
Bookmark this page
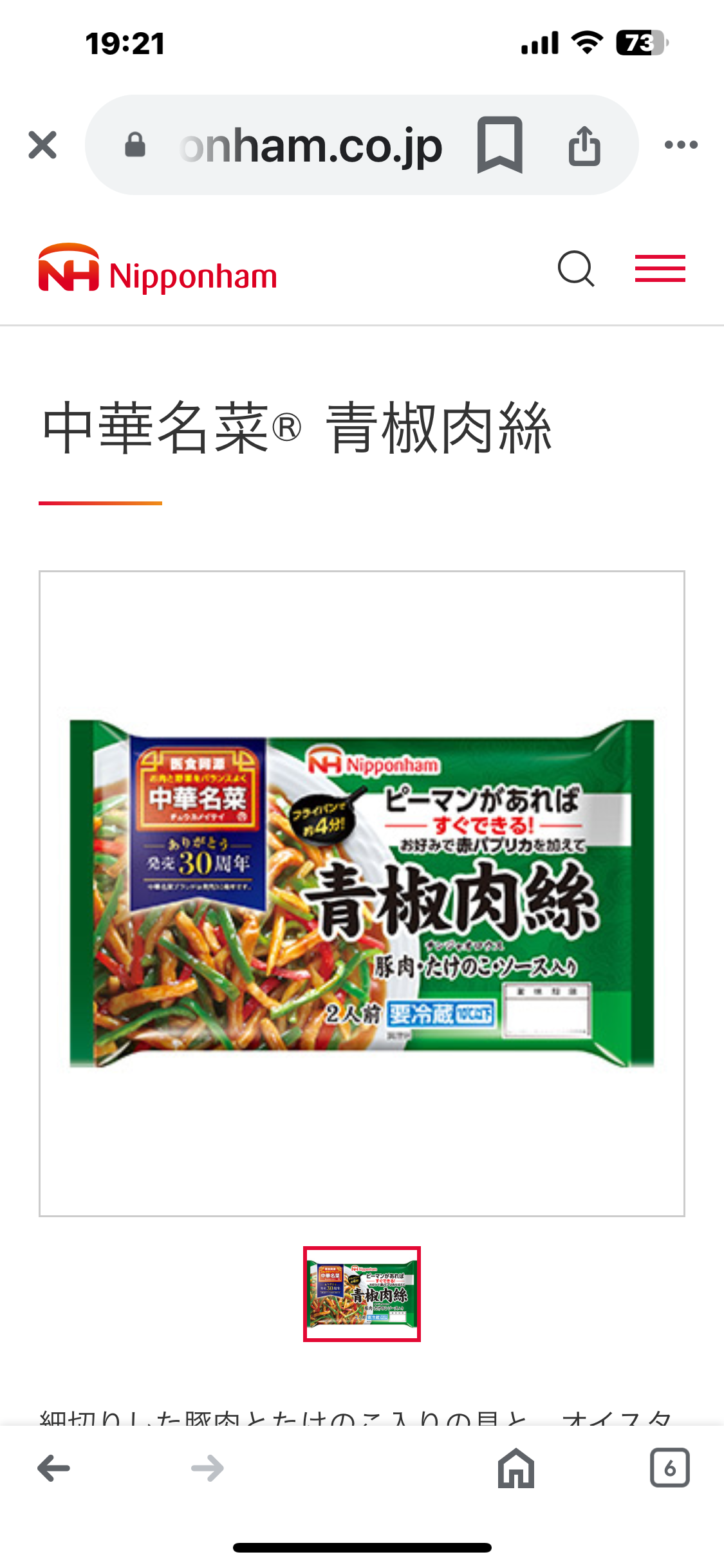(499, 145)
